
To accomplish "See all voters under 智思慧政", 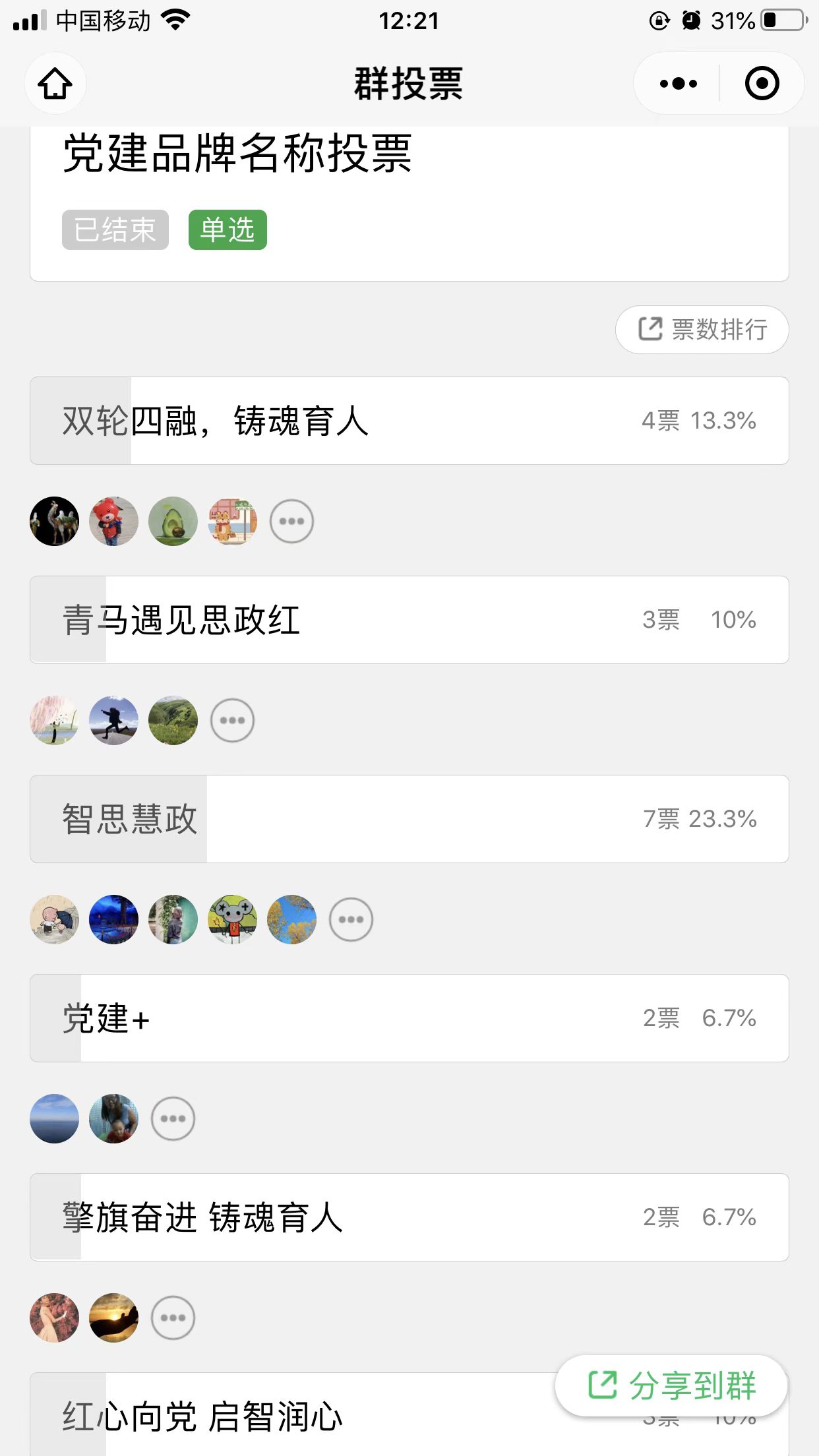I will tap(351, 919).
